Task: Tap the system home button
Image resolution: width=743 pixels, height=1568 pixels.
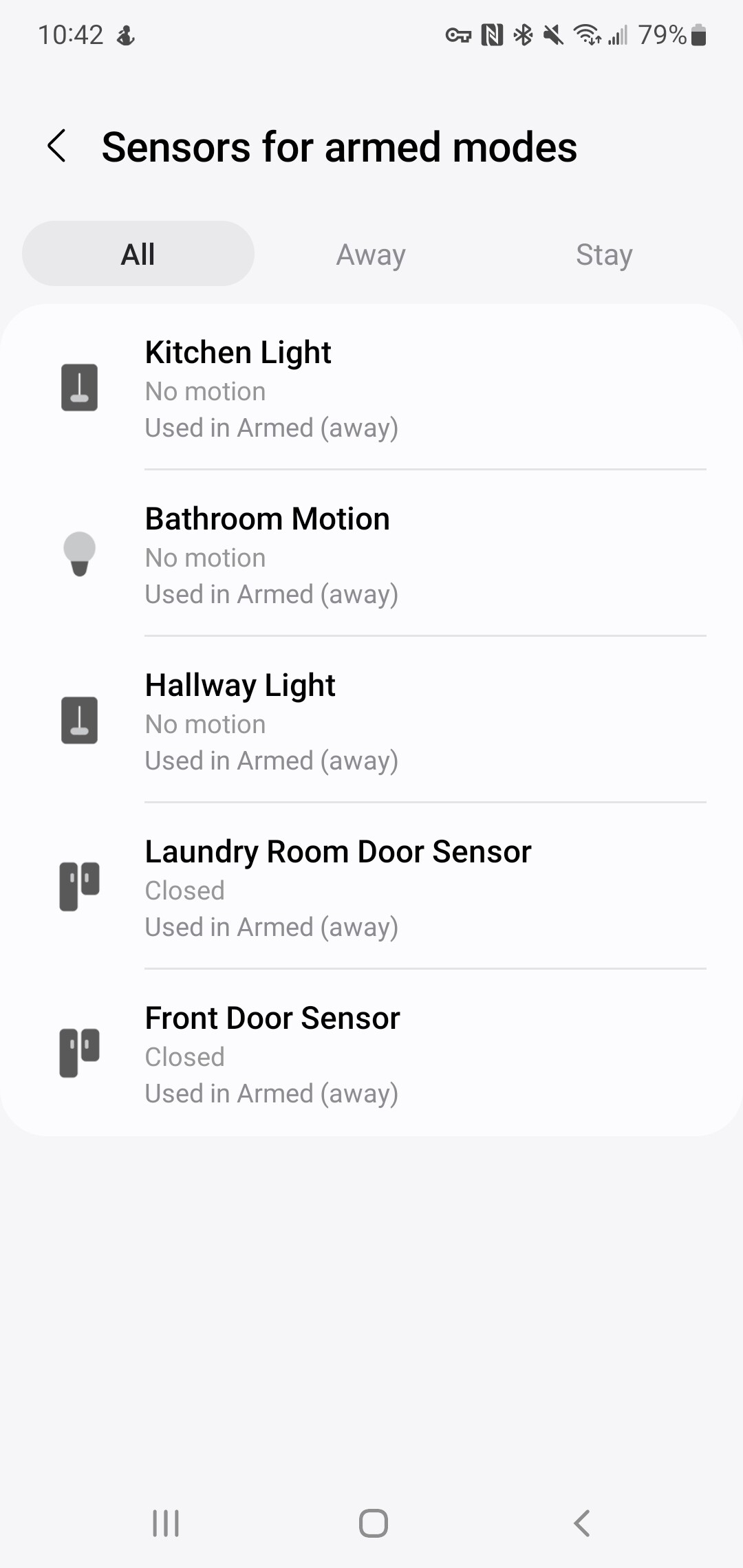Action: pos(373,1523)
